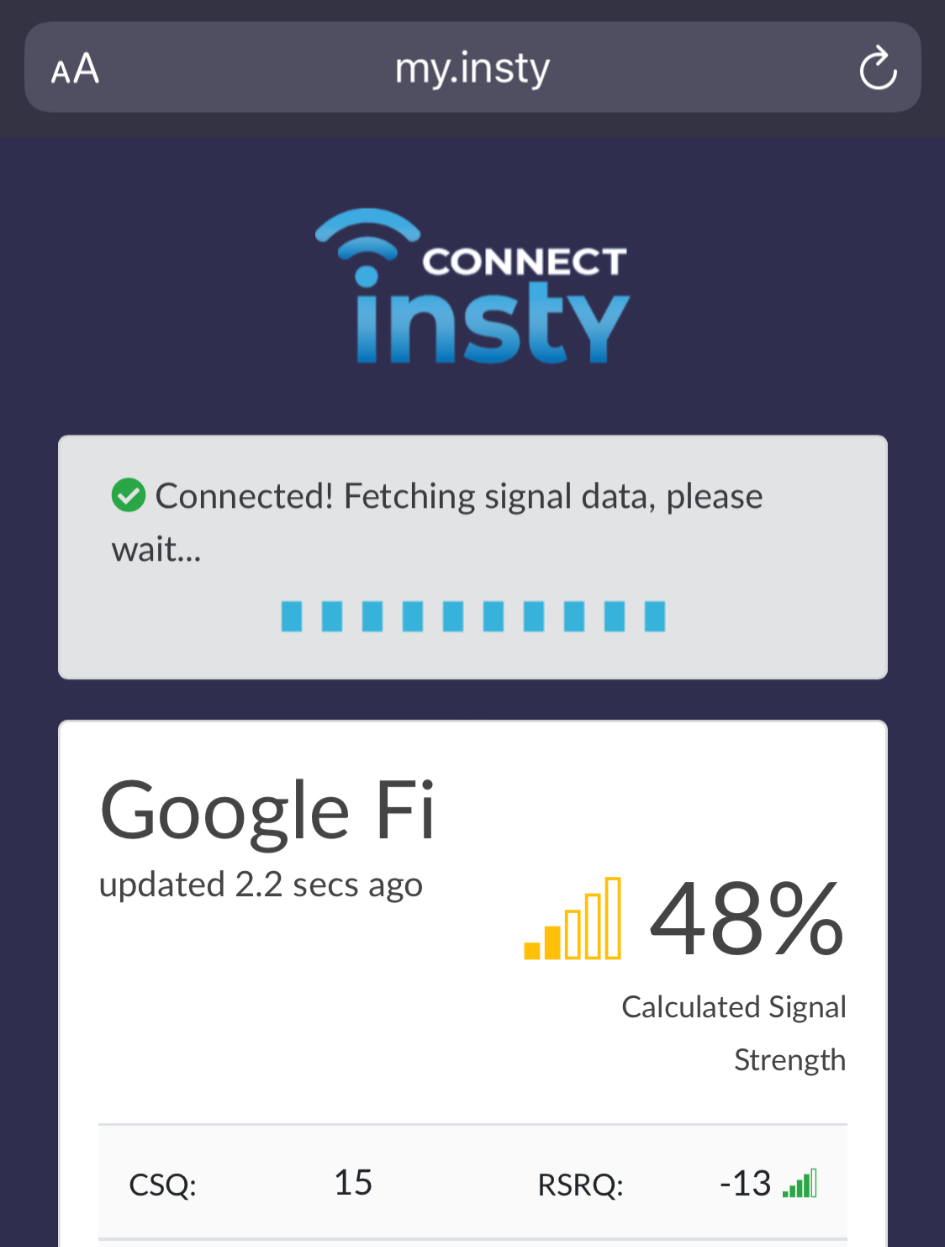Tap the my.insty address bar

(x=472, y=69)
